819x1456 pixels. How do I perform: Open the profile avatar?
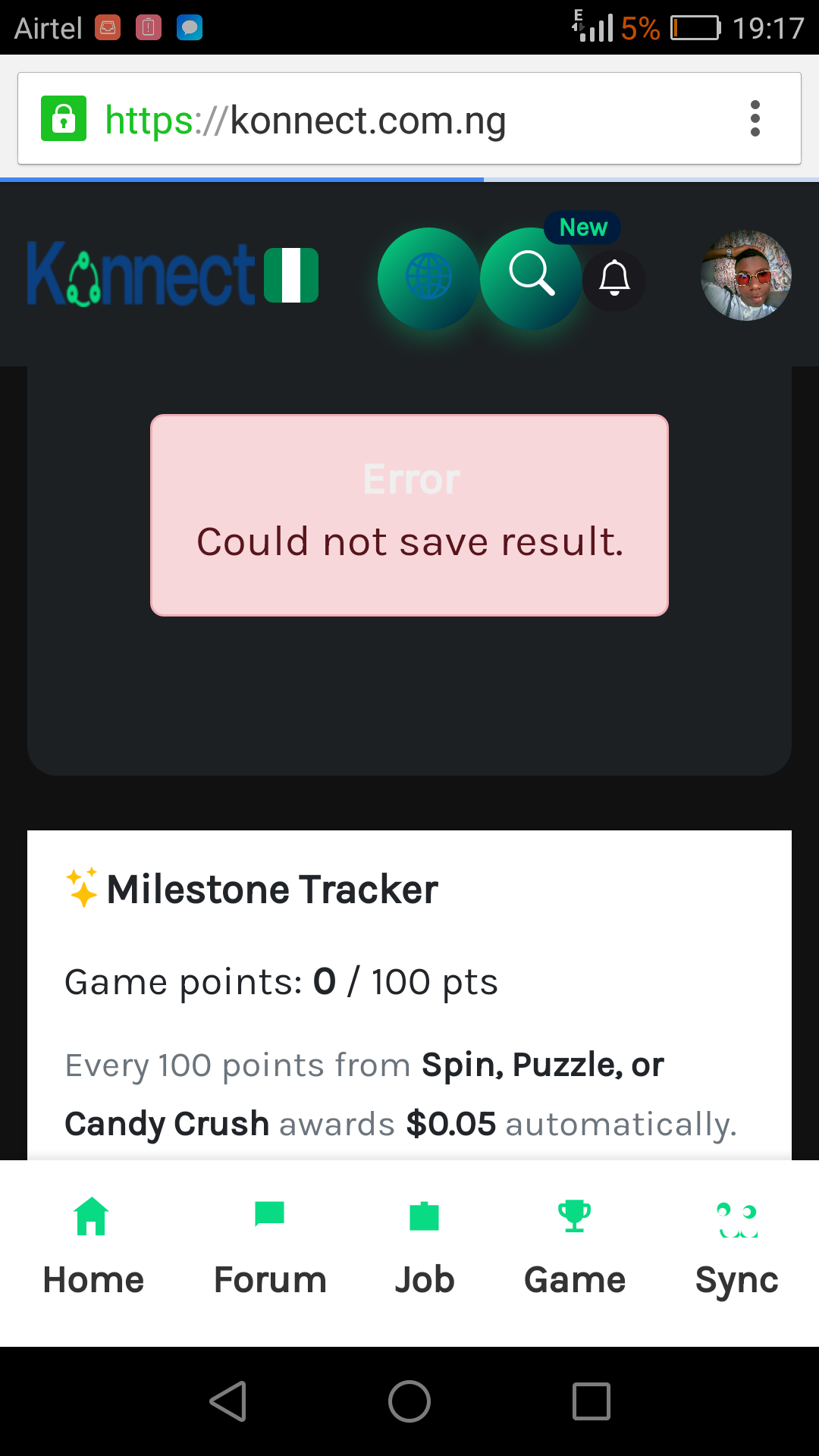(x=746, y=276)
